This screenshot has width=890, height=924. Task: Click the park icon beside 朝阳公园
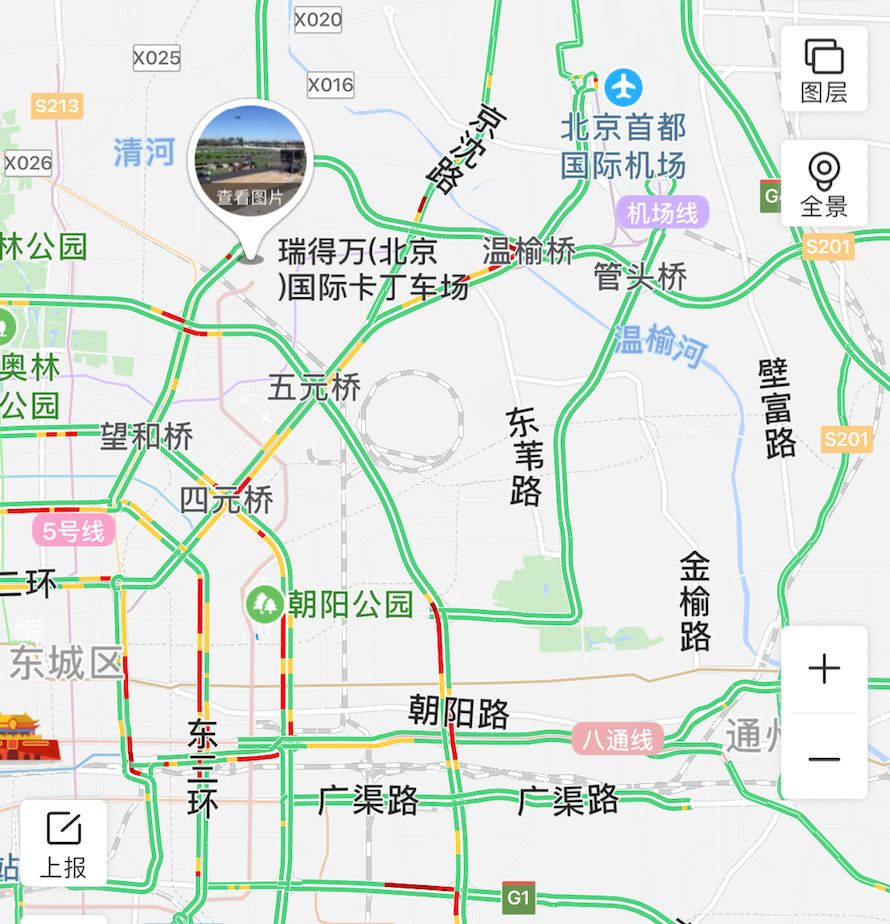pyautogui.click(x=263, y=603)
